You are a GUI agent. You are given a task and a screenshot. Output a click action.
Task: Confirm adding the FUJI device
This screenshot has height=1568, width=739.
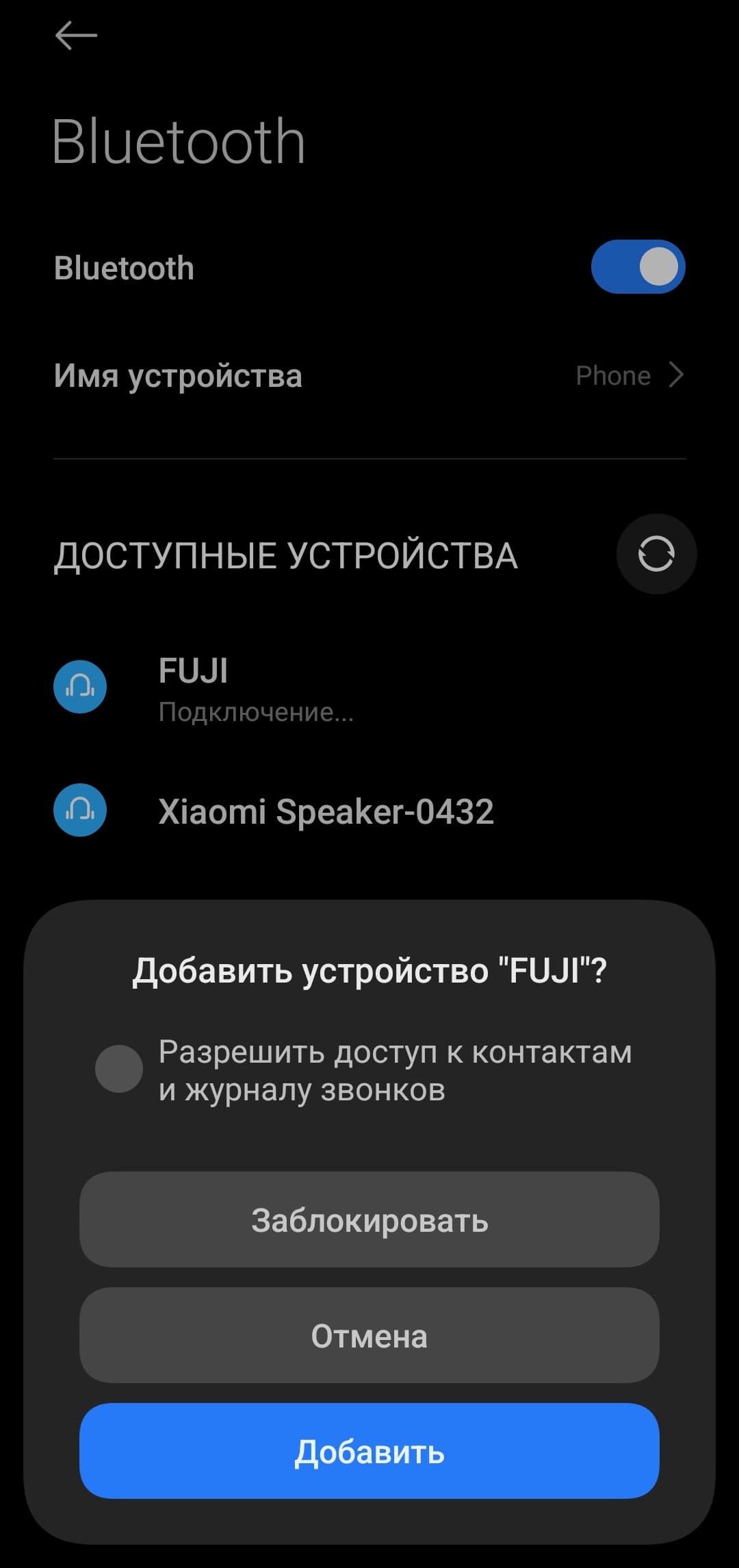click(x=369, y=1452)
